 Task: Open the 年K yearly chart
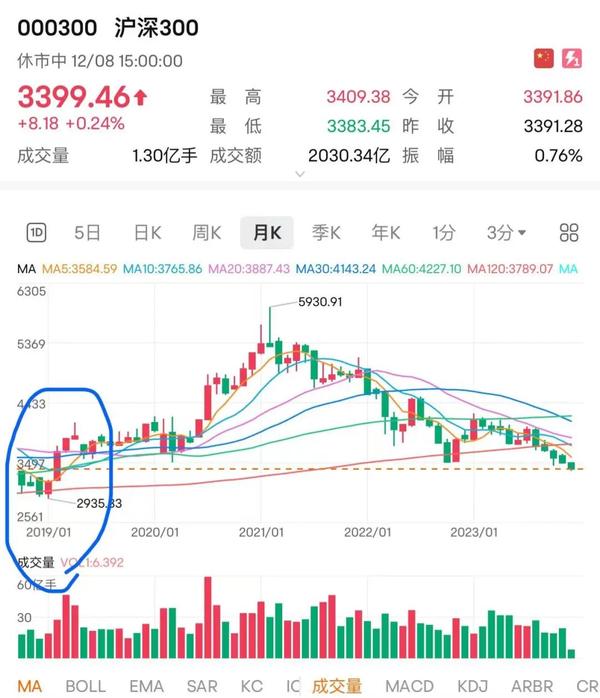tap(386, 233)
